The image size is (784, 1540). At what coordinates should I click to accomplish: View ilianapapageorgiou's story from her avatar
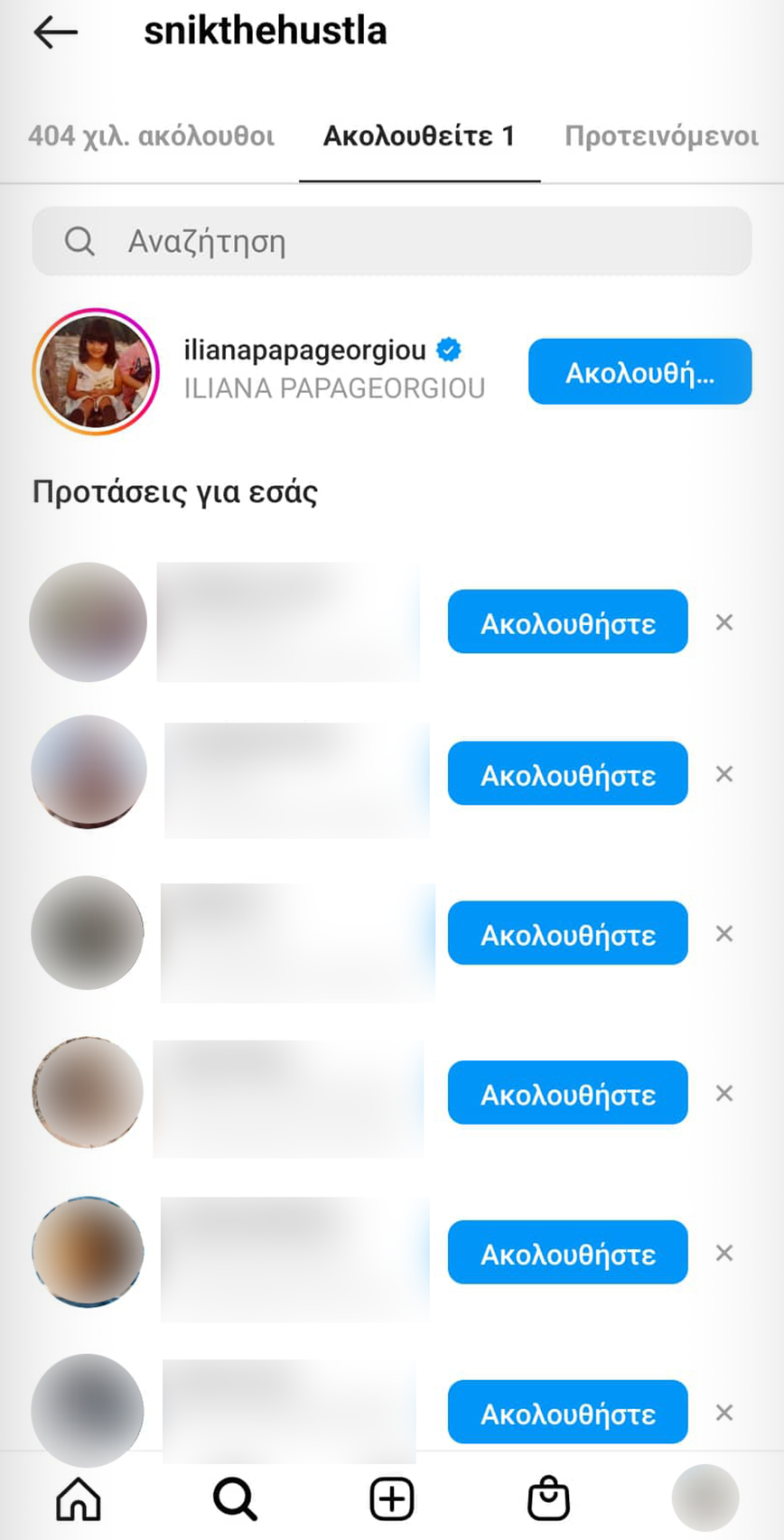coord(96,371)
